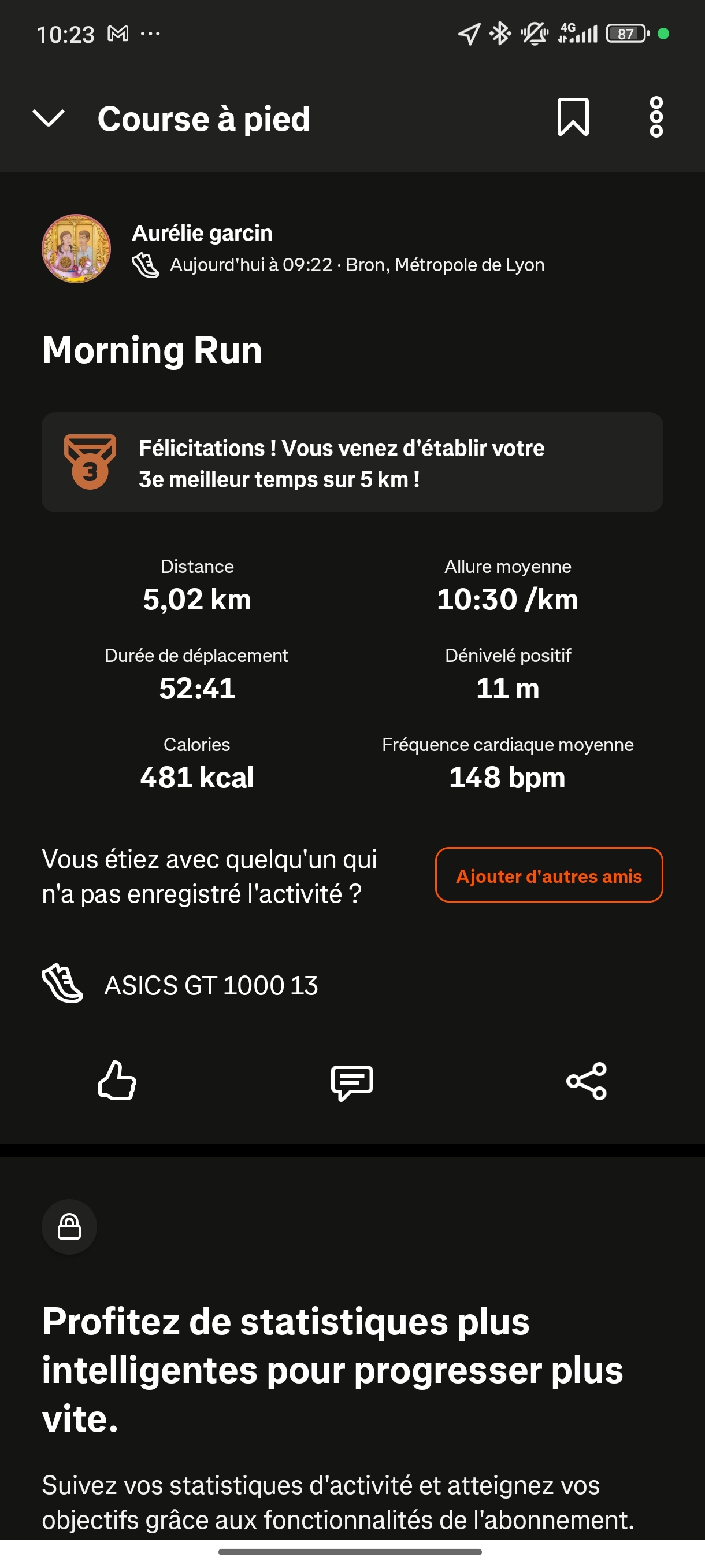The height and width of the screenshot is (1568, 705).
Task: Open the 3e meilleur temps achievement banner
Action: (x=352, y=463)
